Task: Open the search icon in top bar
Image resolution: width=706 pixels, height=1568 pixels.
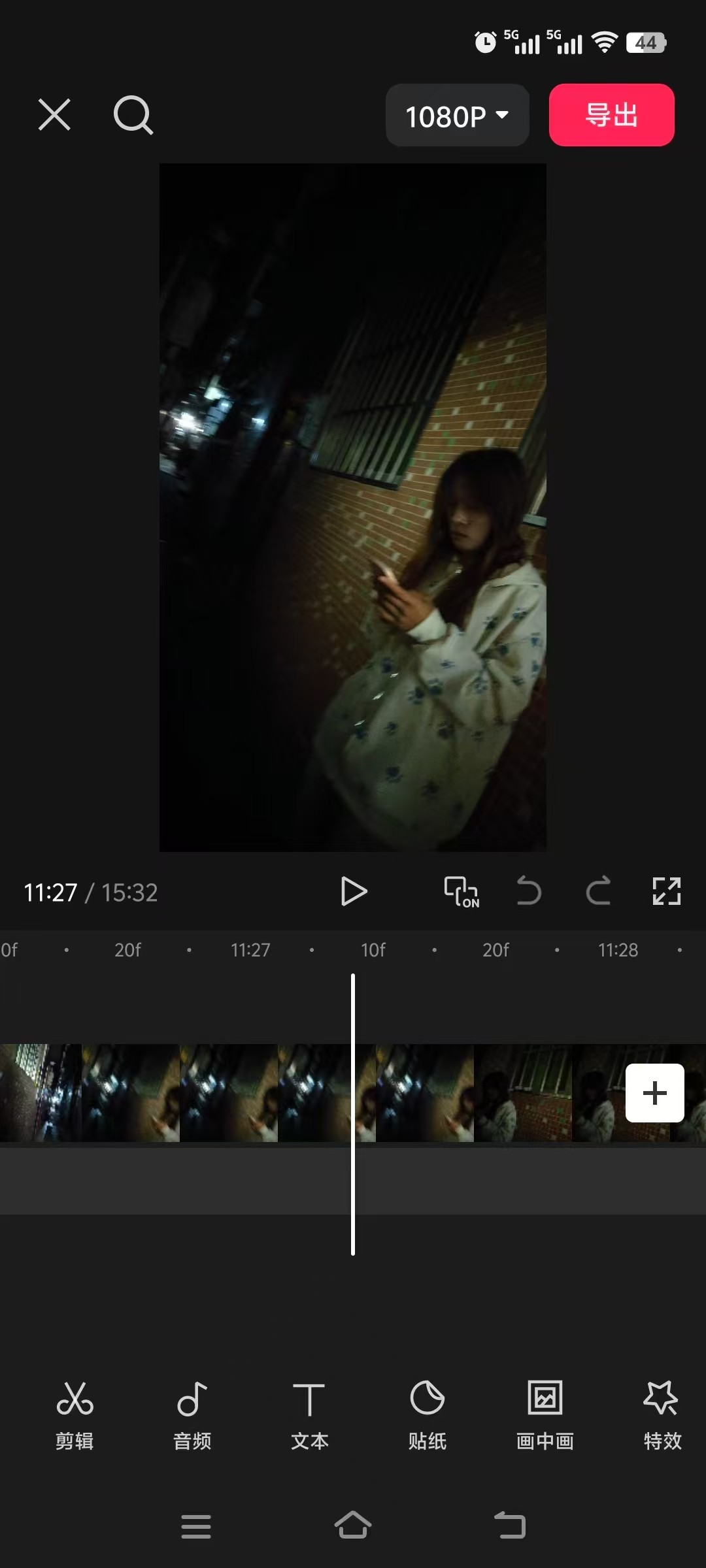Action: pyautogui.click(x=133, y=115)
